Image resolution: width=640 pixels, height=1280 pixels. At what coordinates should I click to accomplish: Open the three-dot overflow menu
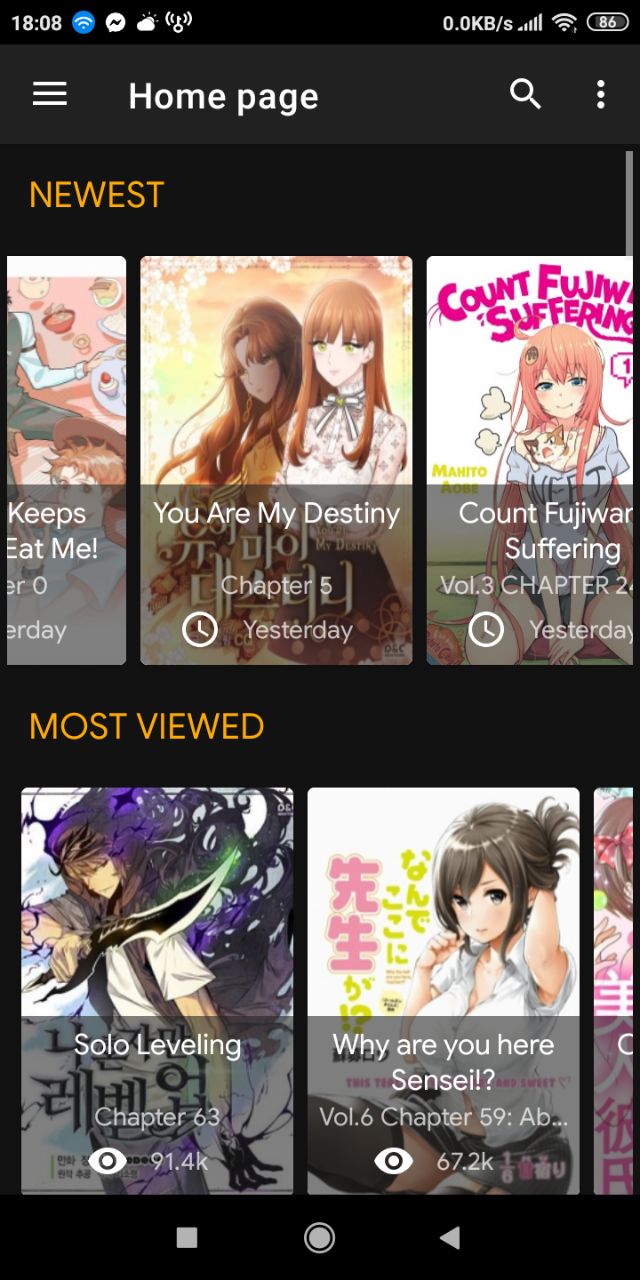pyautogui.click(x=600, y=95)
